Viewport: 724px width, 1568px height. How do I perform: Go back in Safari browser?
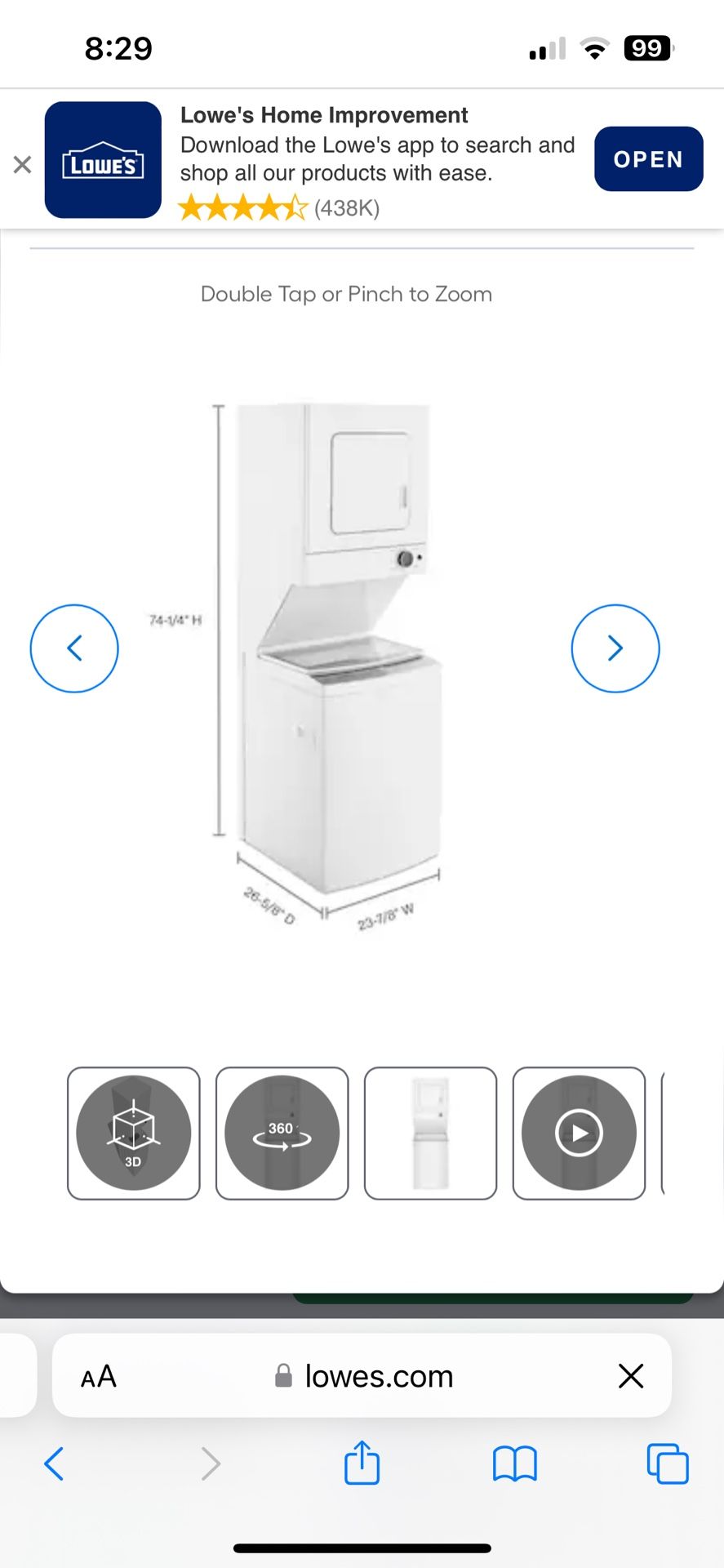click(54, 1463)
